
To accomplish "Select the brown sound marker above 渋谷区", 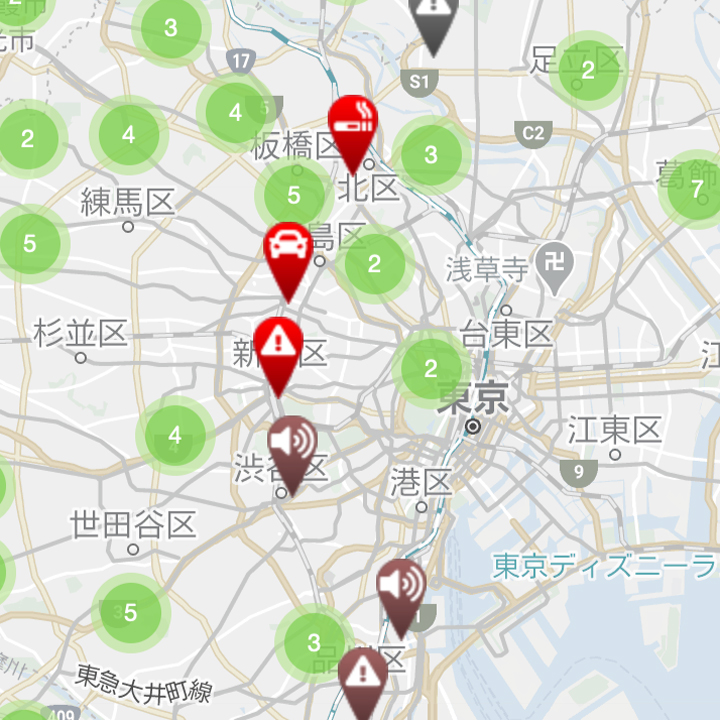I will 291,442.
